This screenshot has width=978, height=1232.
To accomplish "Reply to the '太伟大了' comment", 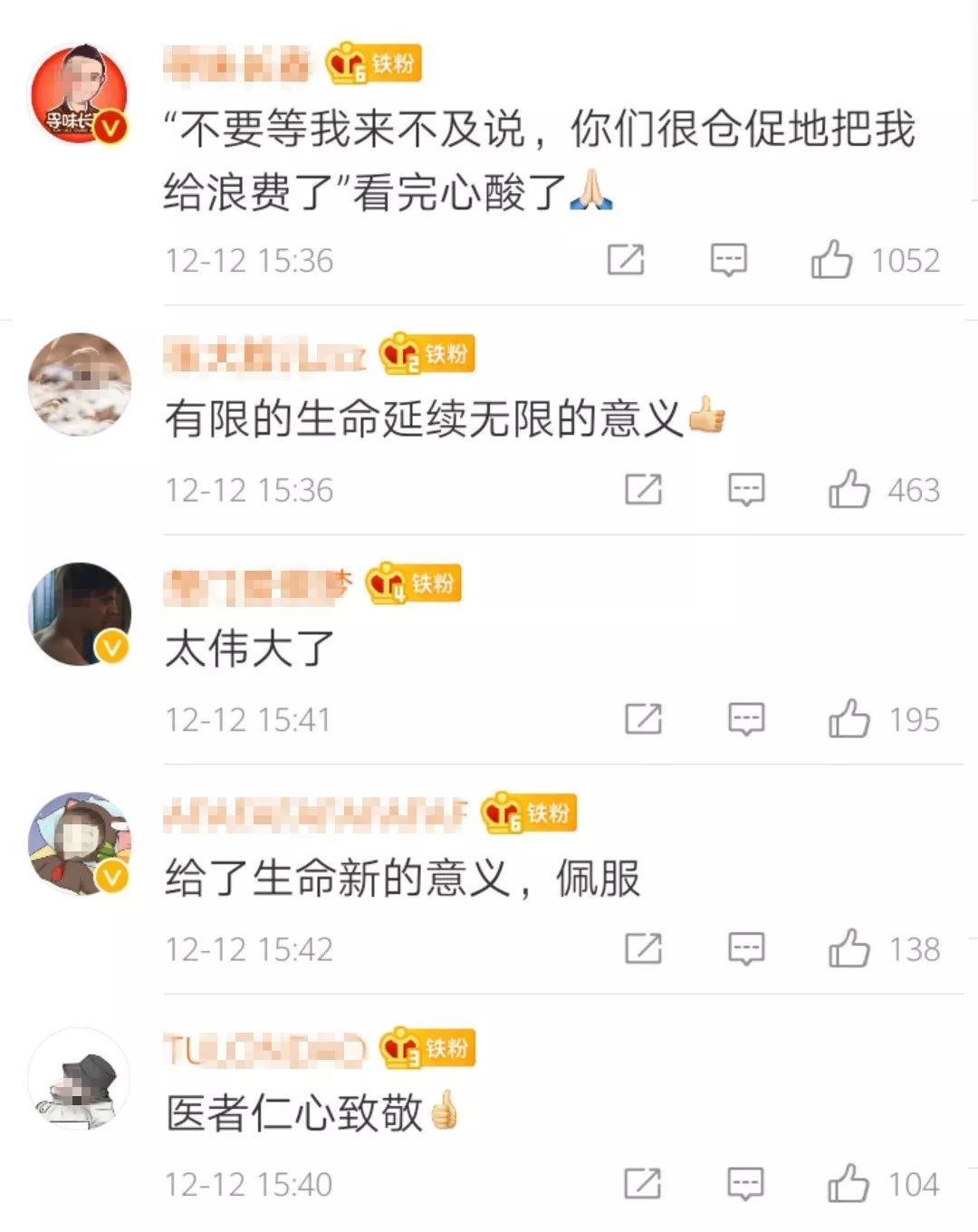I will 746,719.
